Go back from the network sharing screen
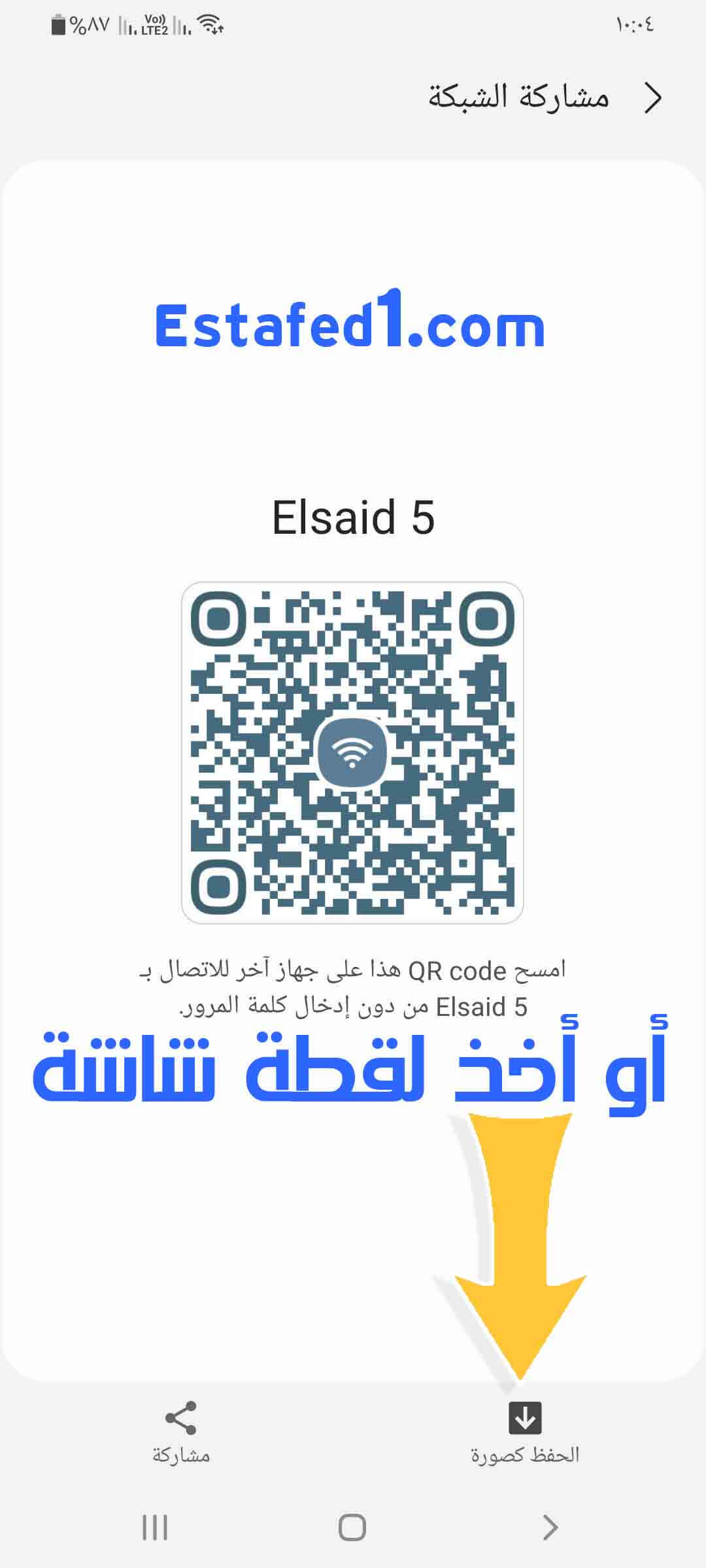 (653, 98)
